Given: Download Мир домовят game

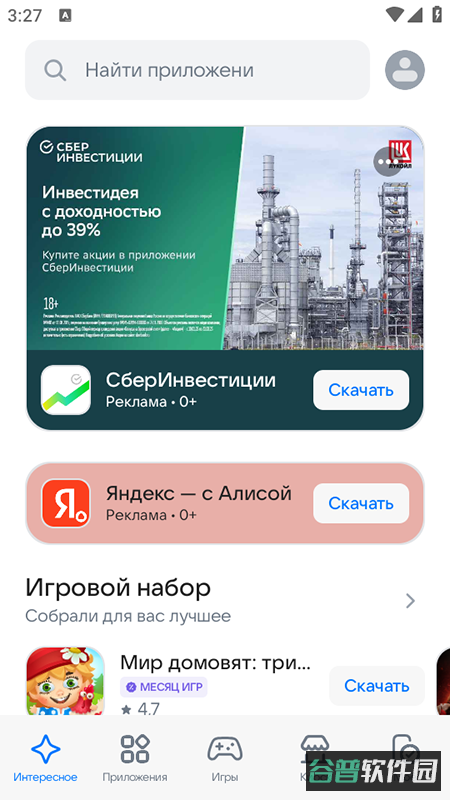Looking at the screenshot, I should coord(377,686).
